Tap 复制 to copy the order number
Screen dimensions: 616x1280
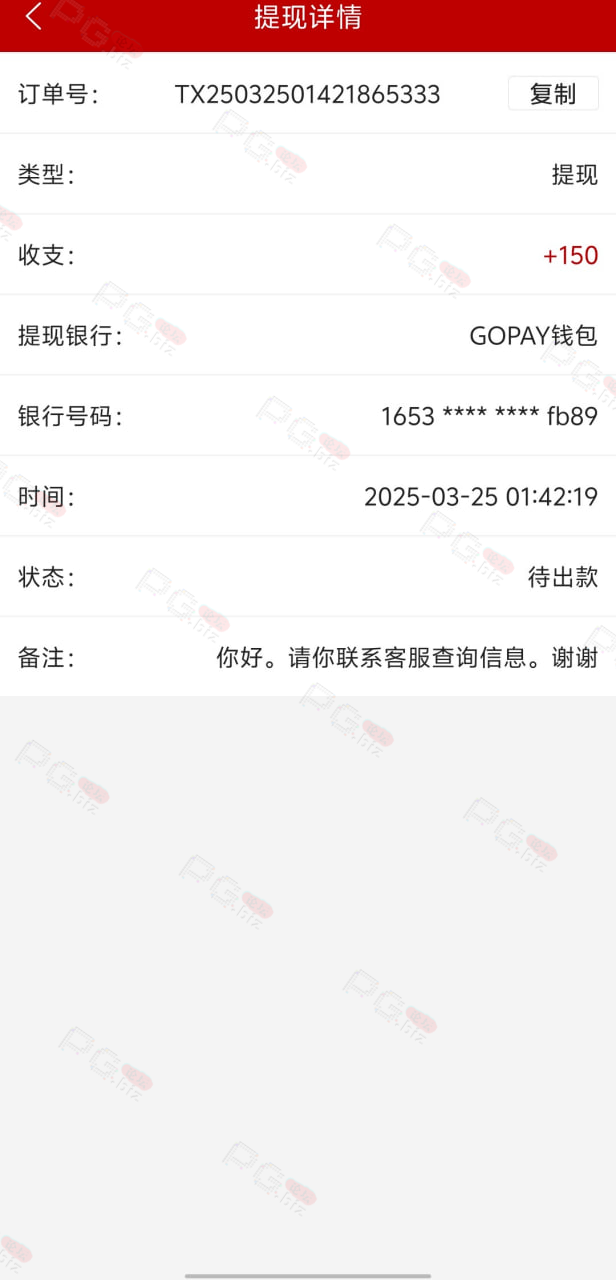click(553, 94)
